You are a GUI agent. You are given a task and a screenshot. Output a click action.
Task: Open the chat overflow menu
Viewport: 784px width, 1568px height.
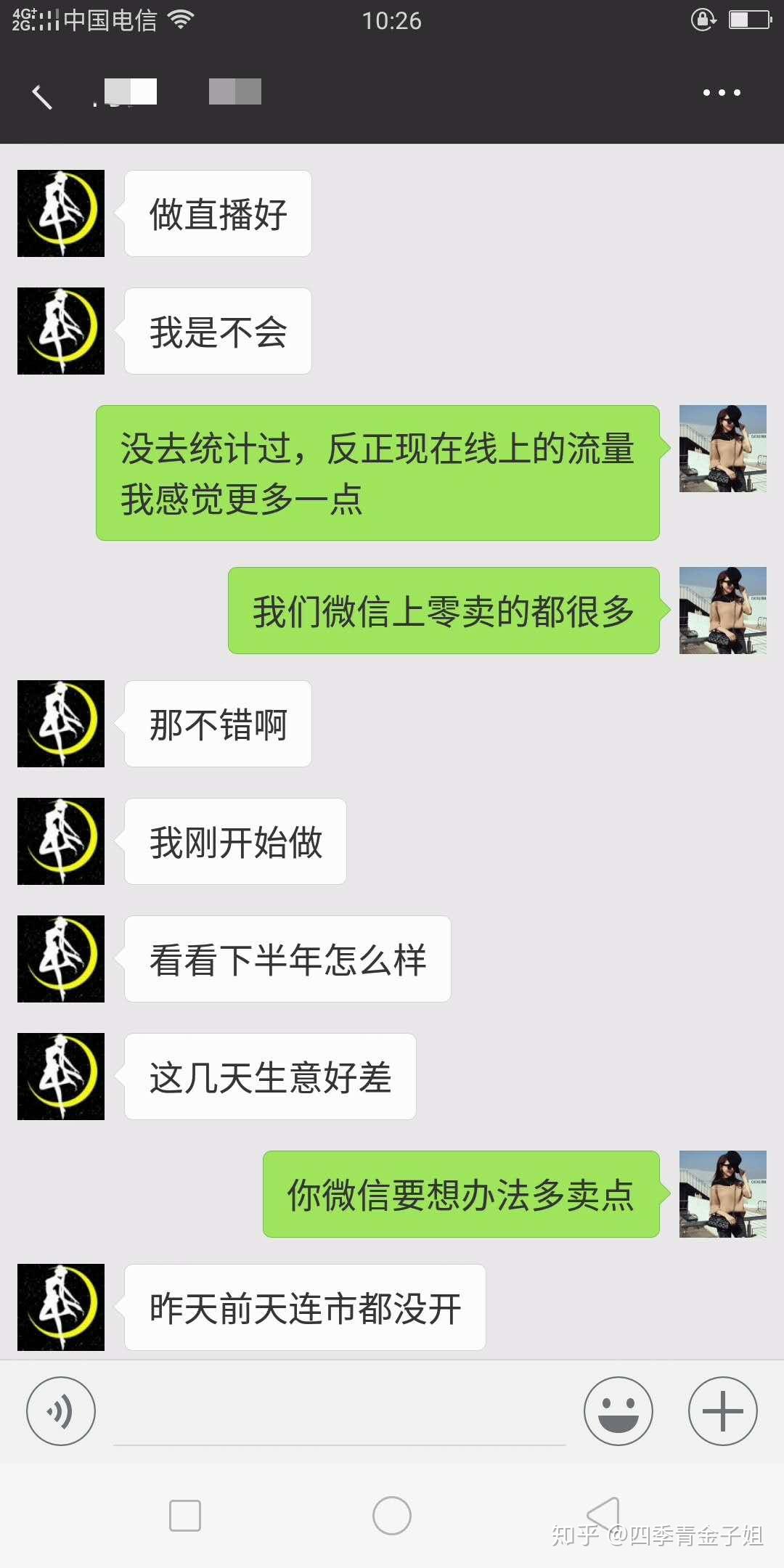coord(722,93)
